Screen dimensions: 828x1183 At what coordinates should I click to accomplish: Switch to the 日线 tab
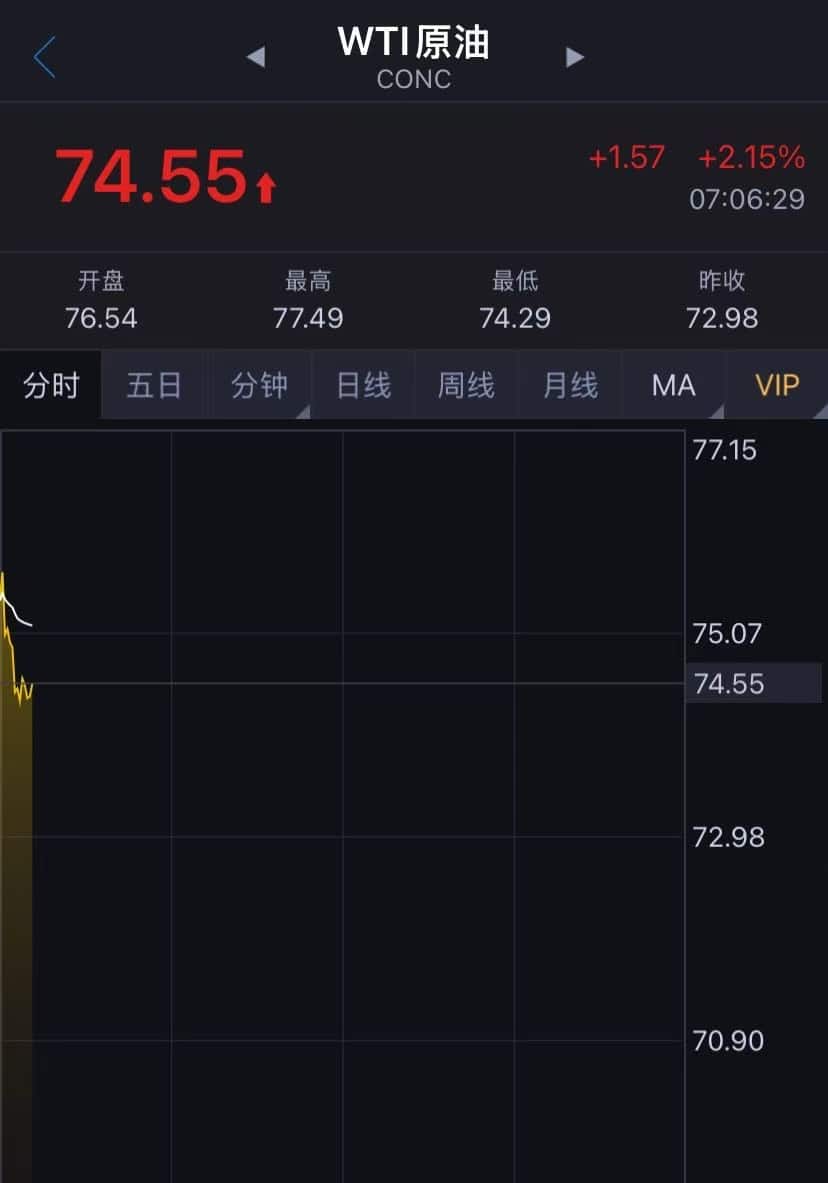click(364, 384)
